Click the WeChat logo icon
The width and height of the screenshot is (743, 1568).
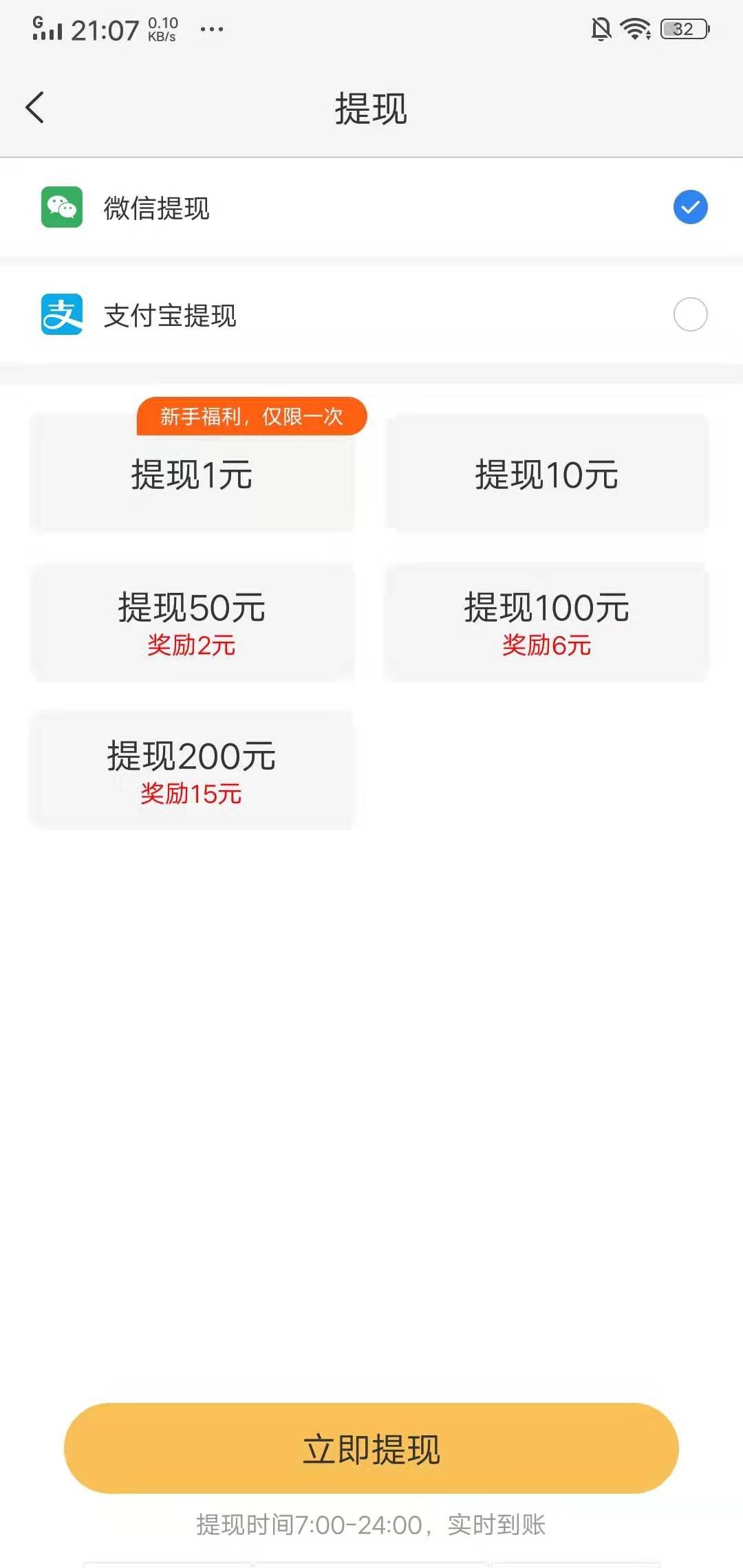click(62, 207)
